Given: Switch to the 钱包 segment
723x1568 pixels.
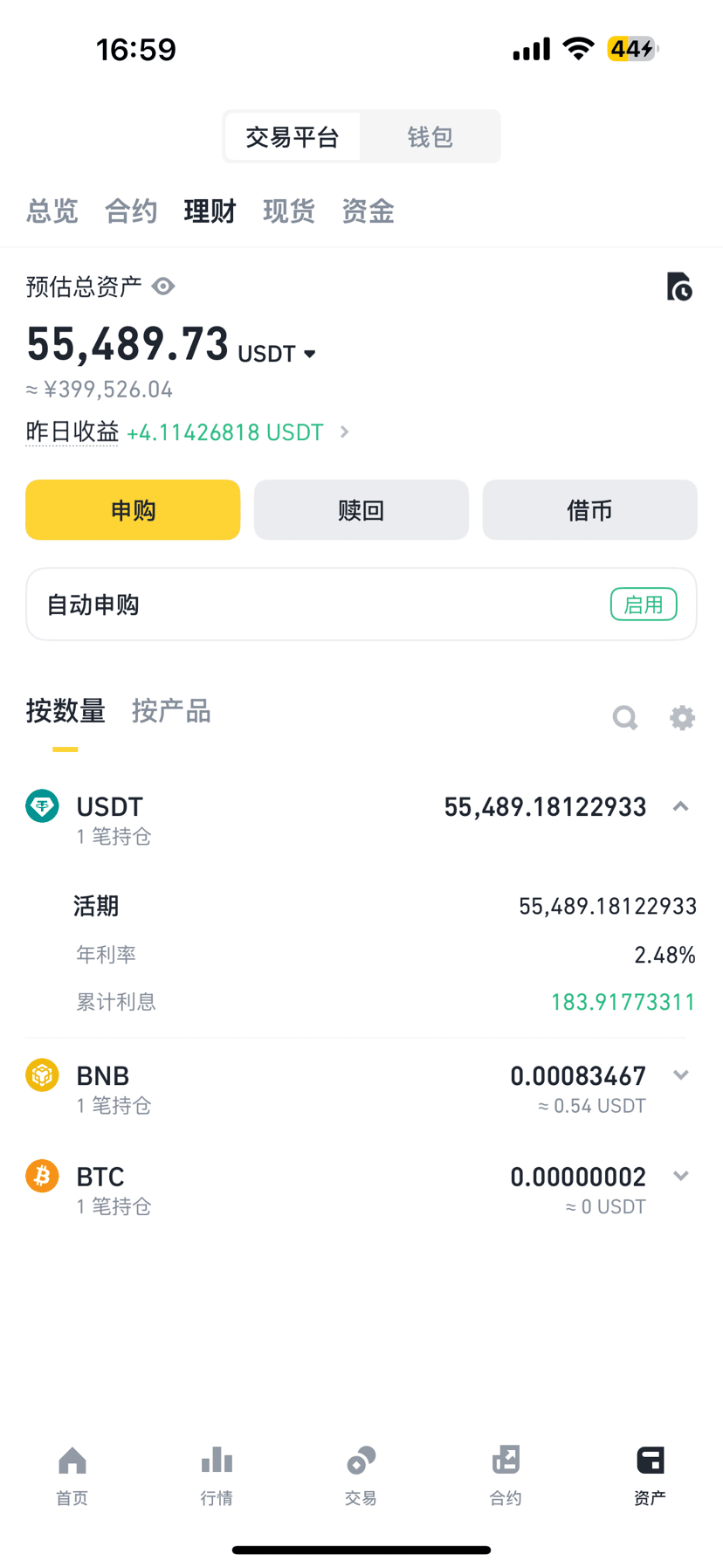Looking at the screenshot, I should point(430,137).
